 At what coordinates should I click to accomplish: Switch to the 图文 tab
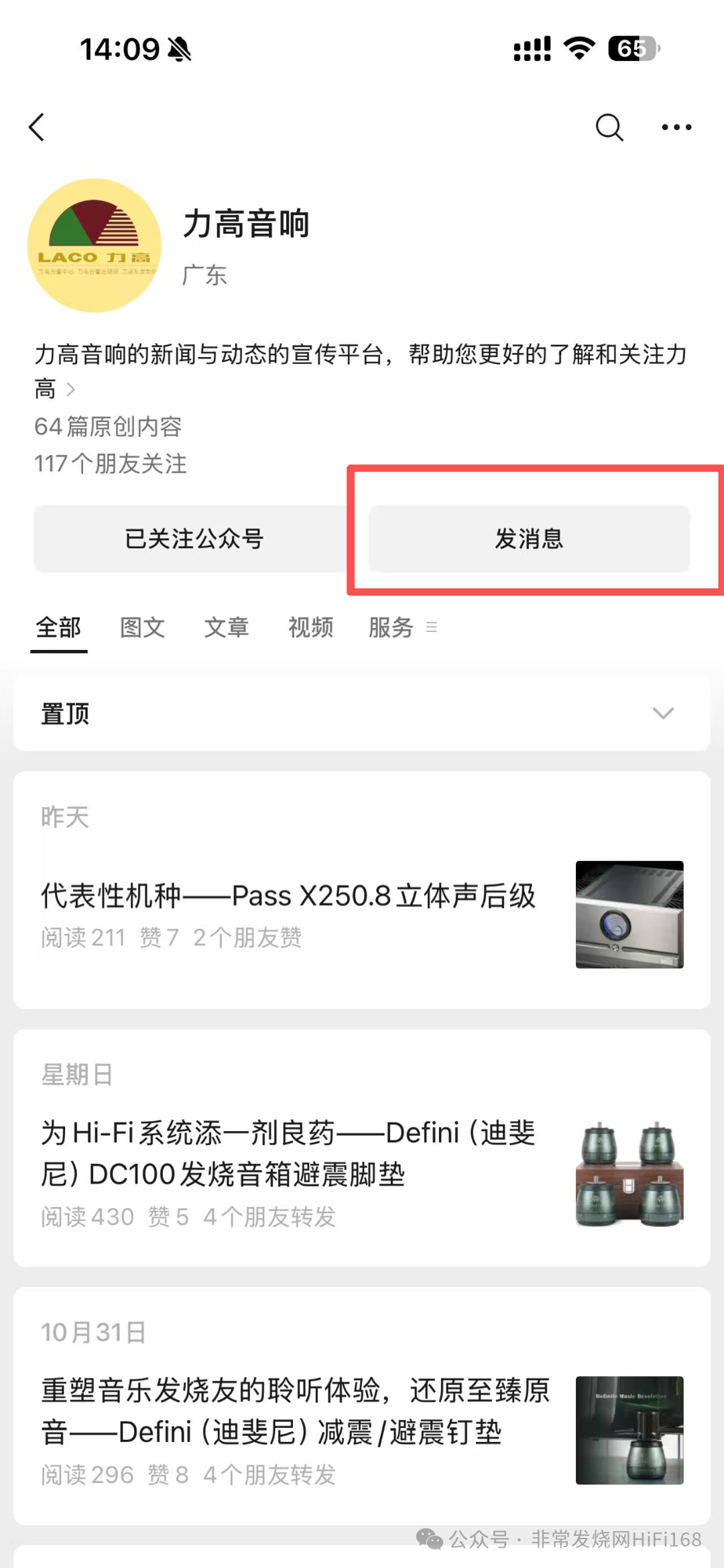(x=142, y=628)
